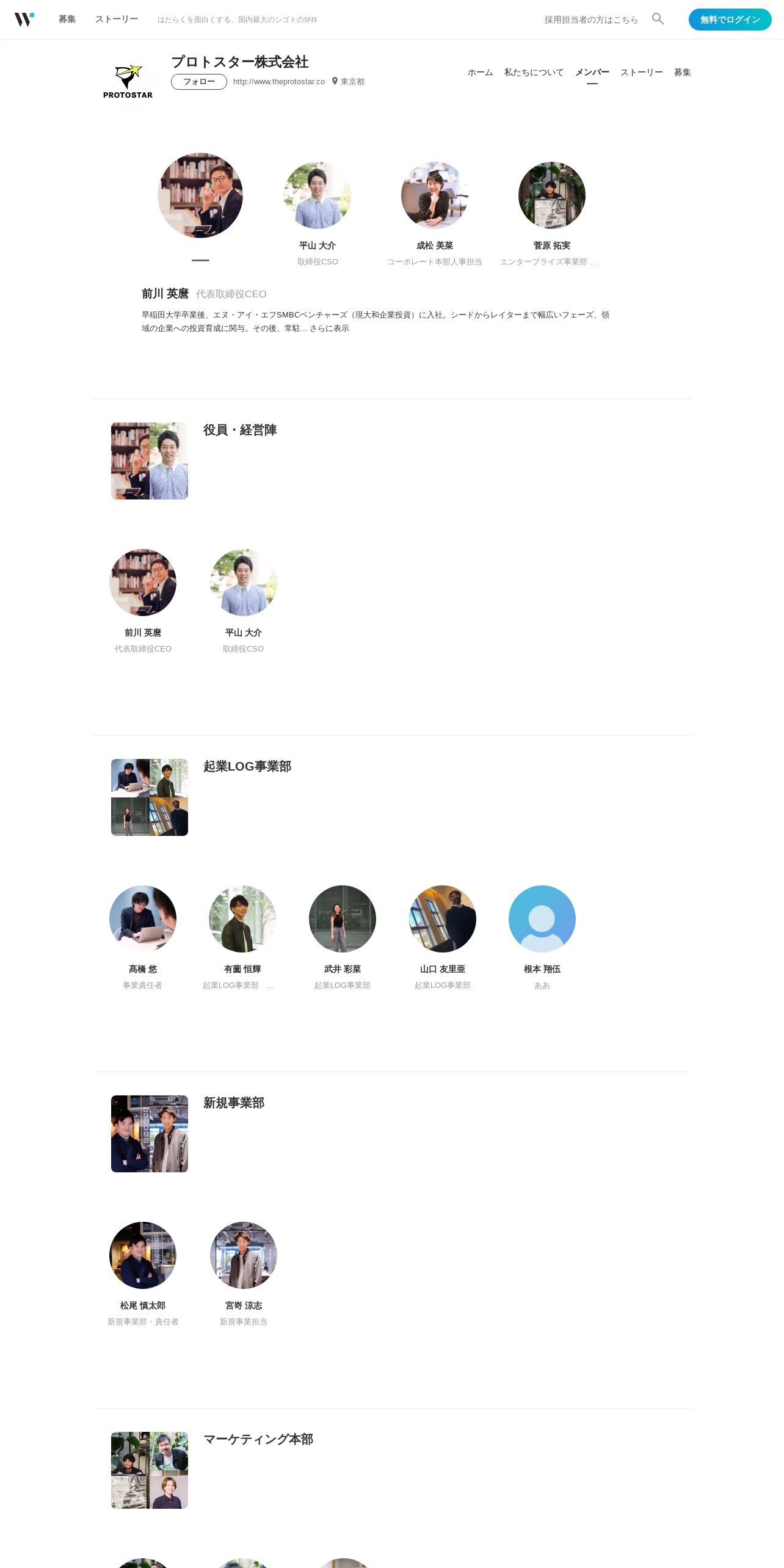This screenshot has width=784, height=1568.
Task: Expand the bio with さらに表示
Action: tap(329, 328)
